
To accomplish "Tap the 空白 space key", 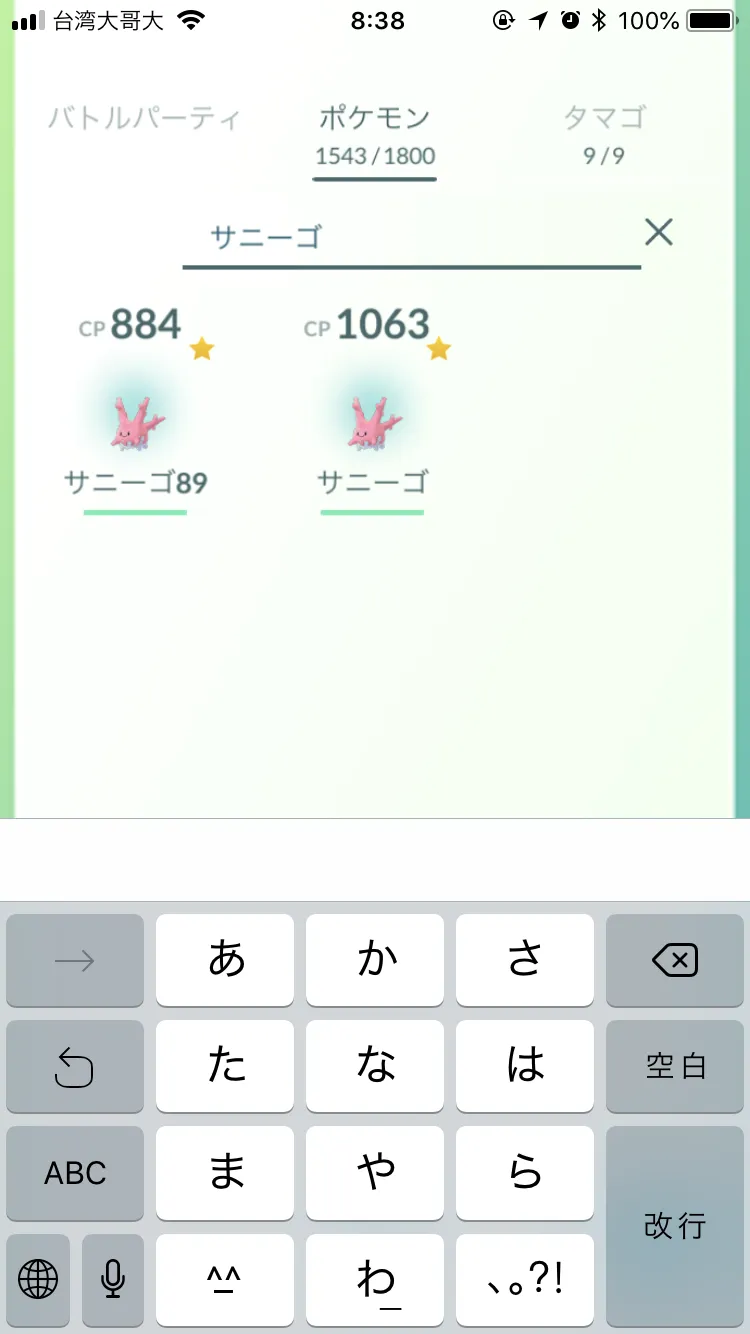I will [675, 1067].
